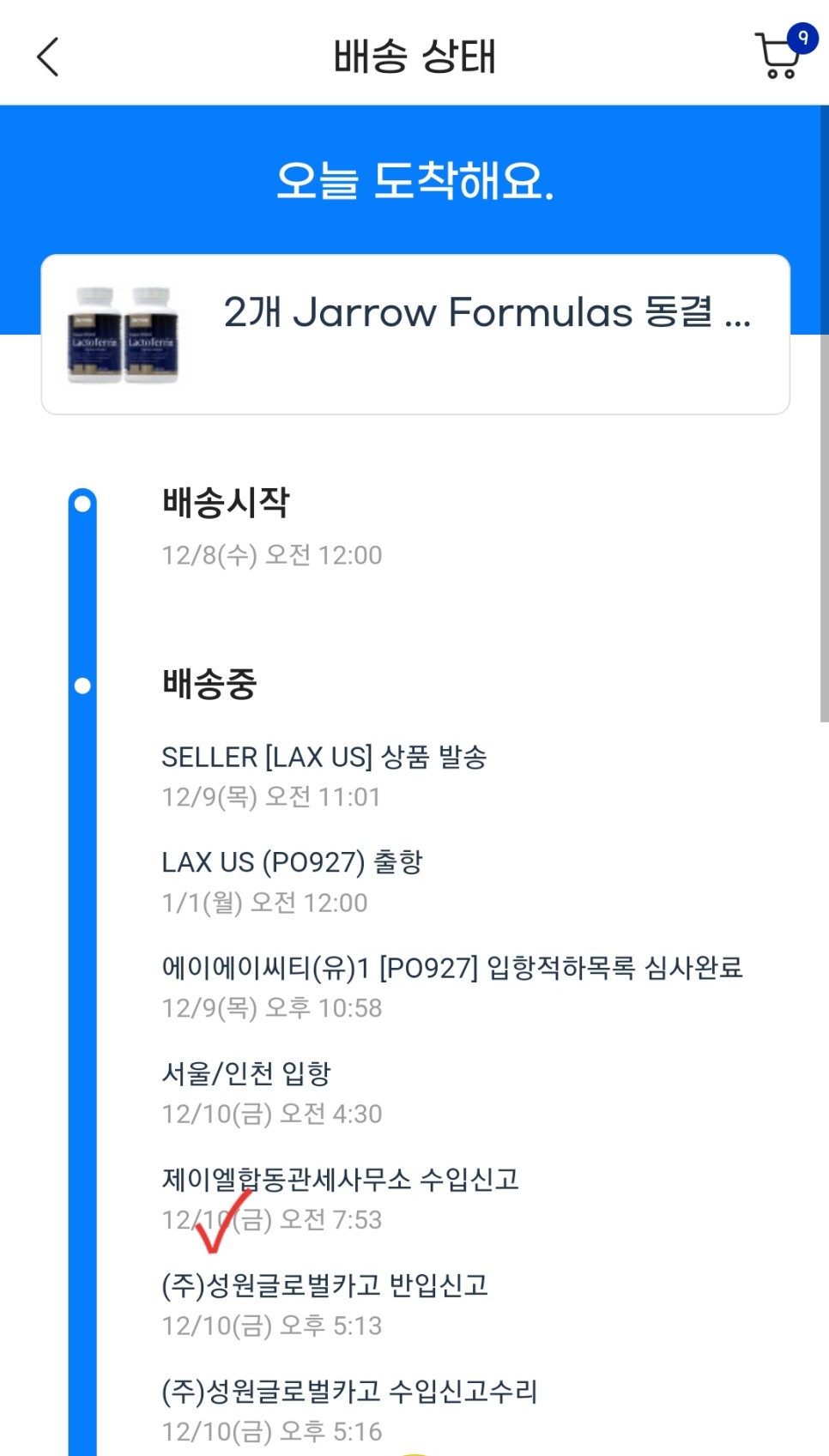Click the cart badge showing 9 items
This screenshot has height=1456, width=829.
pyautogui.click(x=802, y=38)
